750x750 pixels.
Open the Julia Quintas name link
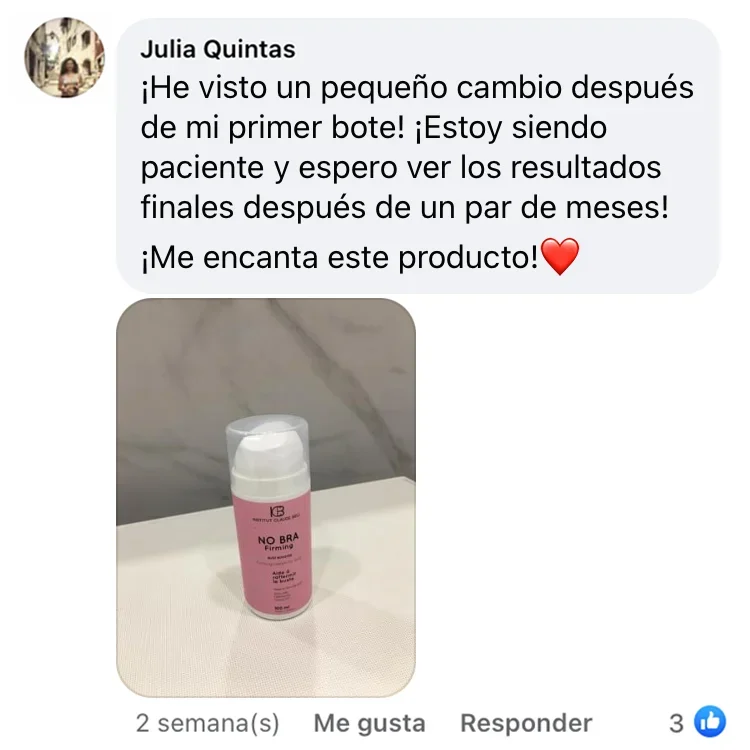coord(217,50)
